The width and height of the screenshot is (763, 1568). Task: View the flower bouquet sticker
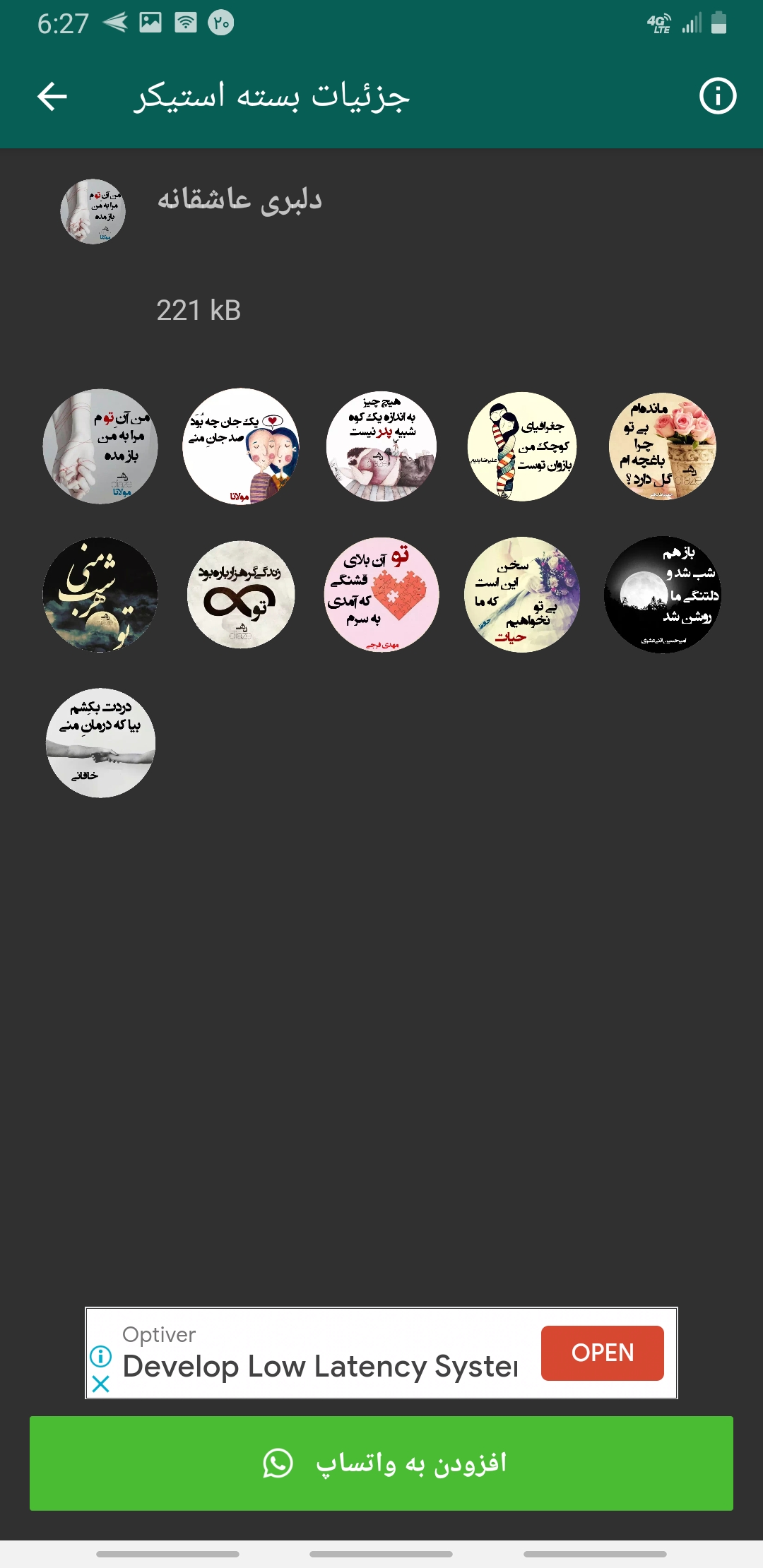click(522, 595)
